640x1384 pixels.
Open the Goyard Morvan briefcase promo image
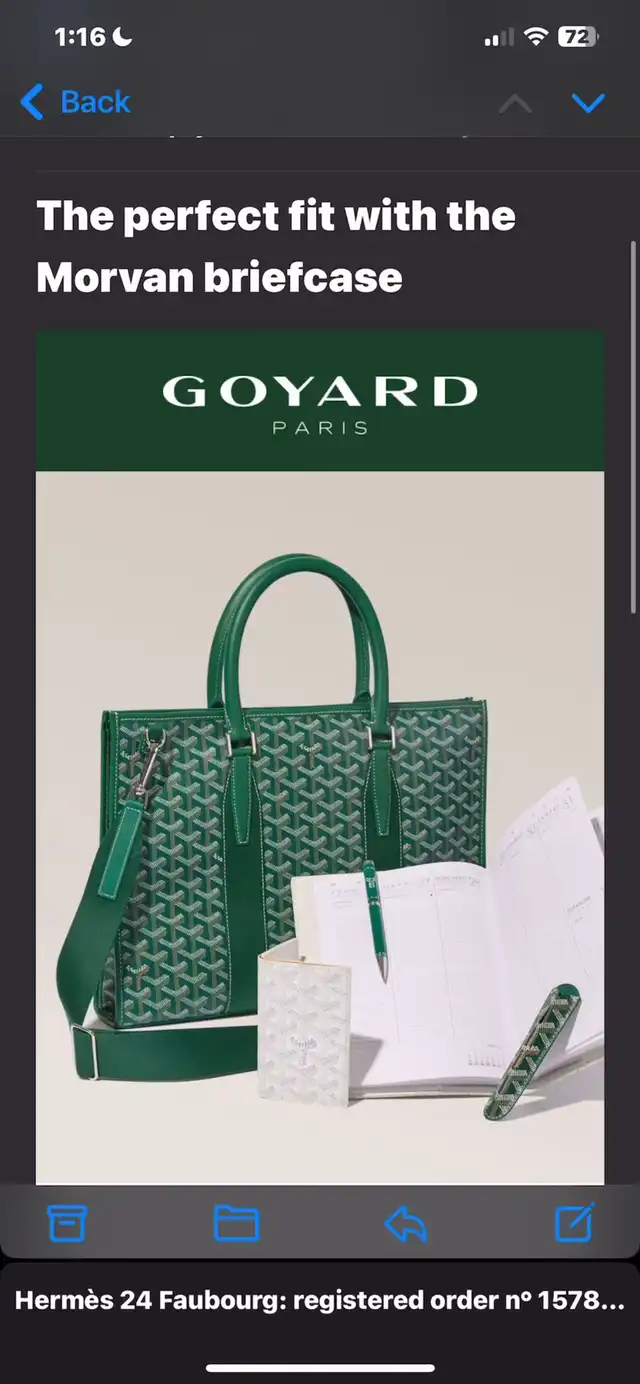point(320,757)
